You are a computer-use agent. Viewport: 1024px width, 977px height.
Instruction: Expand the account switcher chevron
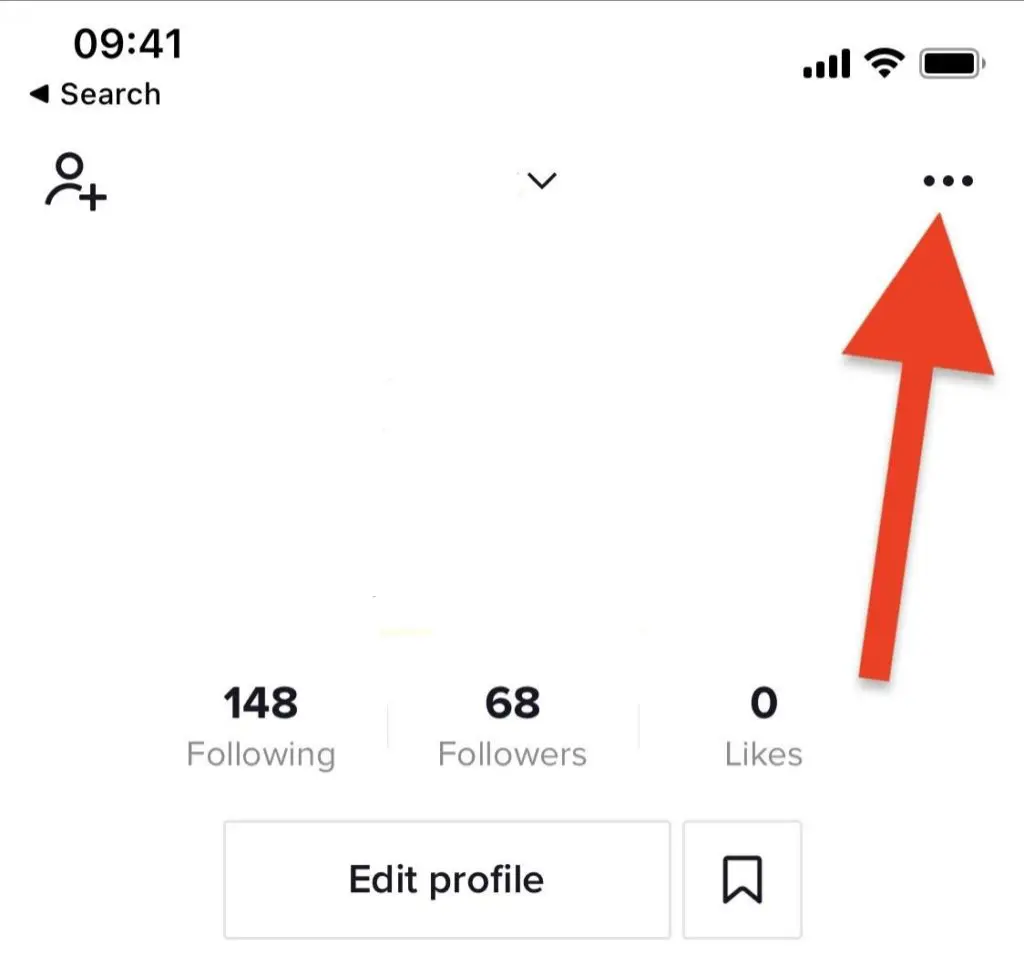[x=541, y=181]
